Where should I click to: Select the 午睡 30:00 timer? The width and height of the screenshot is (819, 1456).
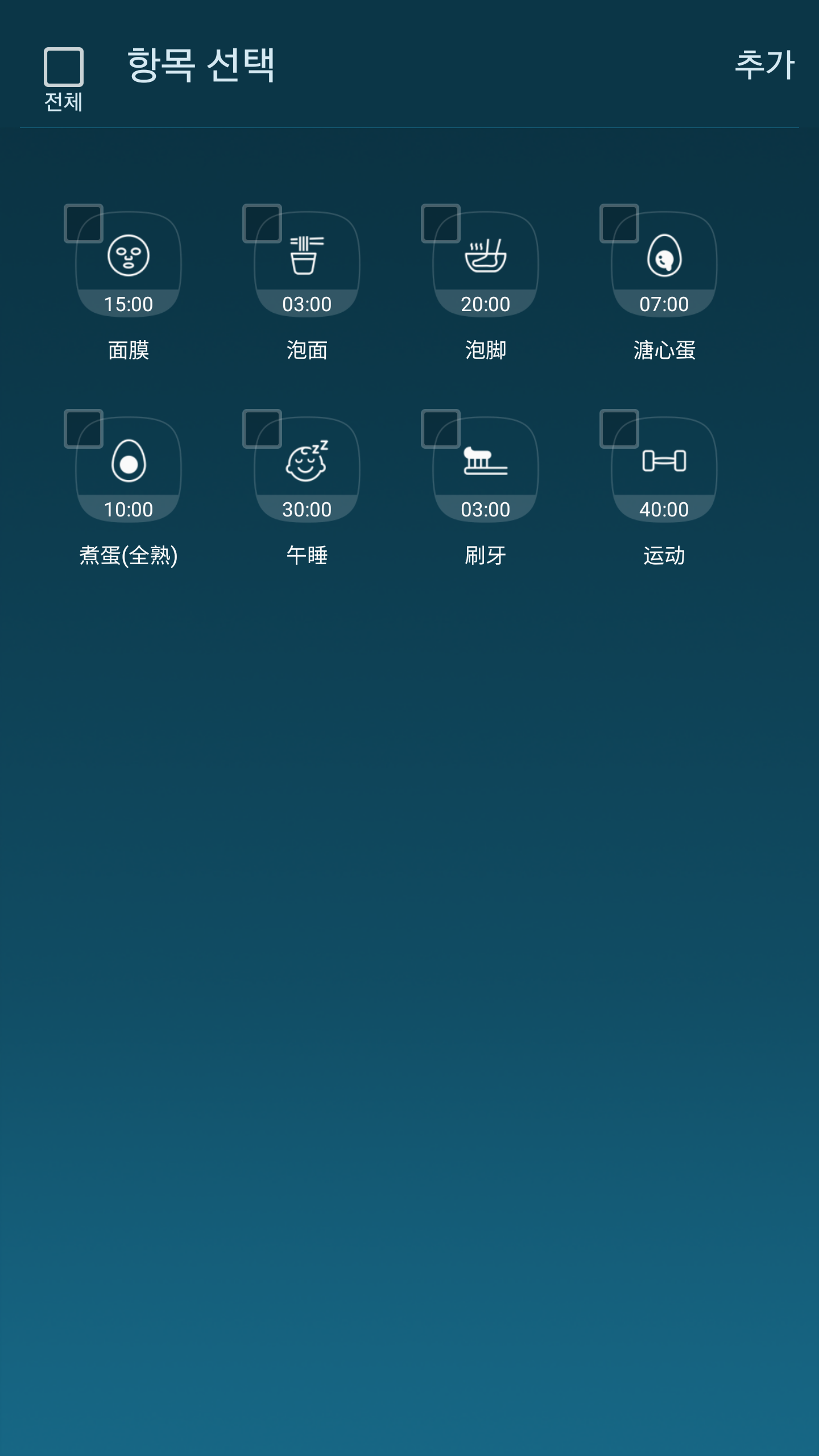pos(307,470)
